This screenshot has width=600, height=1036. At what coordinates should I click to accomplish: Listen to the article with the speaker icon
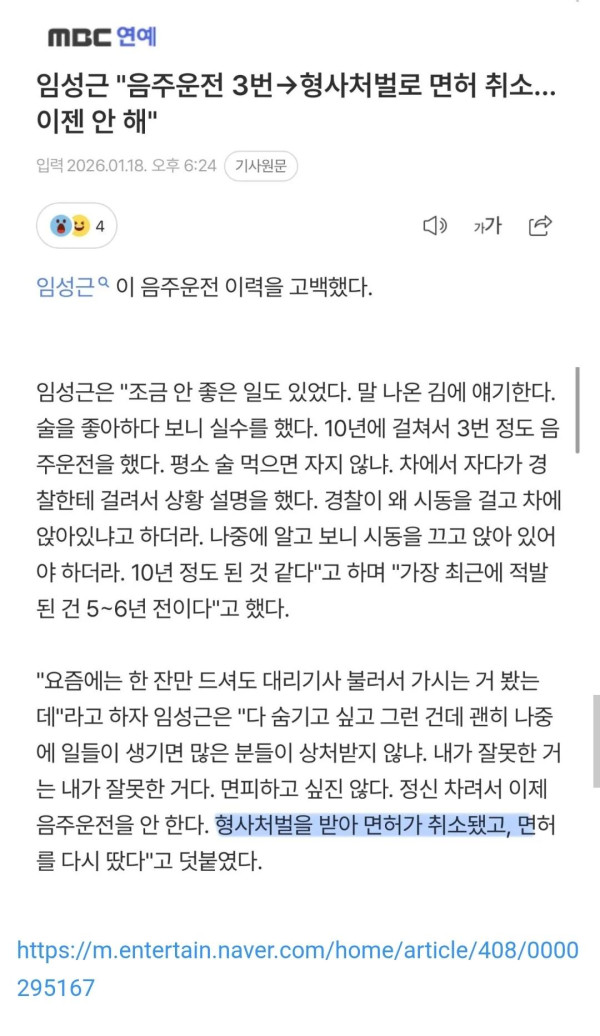tap(435, 226)
